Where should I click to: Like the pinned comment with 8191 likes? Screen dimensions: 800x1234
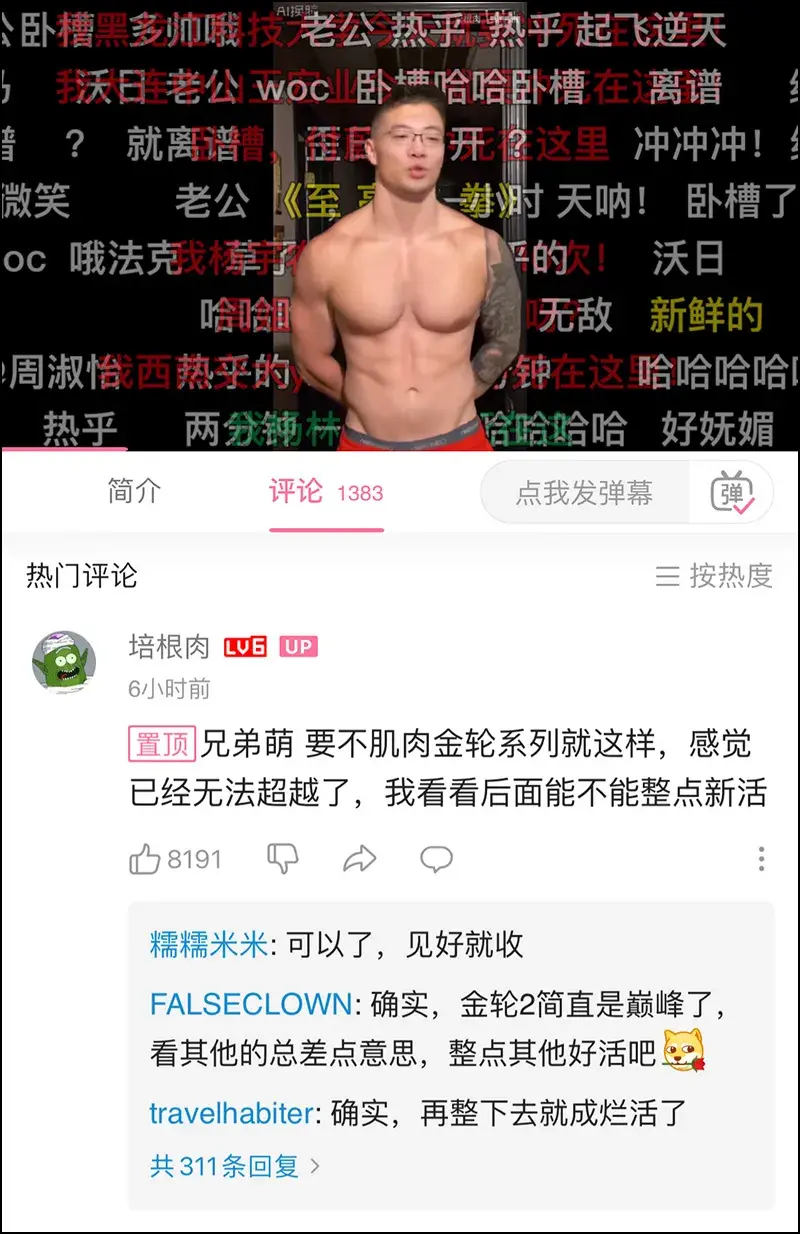[x=146, y=859]
